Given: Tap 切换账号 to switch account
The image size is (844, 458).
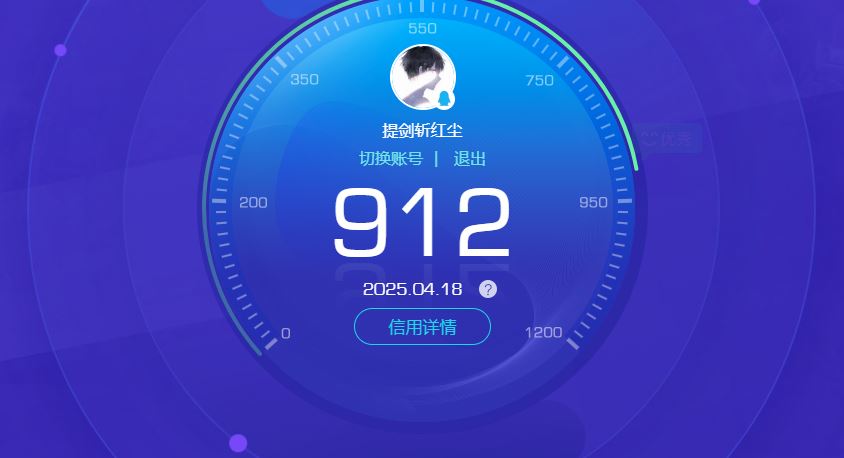Looking at the screenshot, I should (x=391, y=159).
